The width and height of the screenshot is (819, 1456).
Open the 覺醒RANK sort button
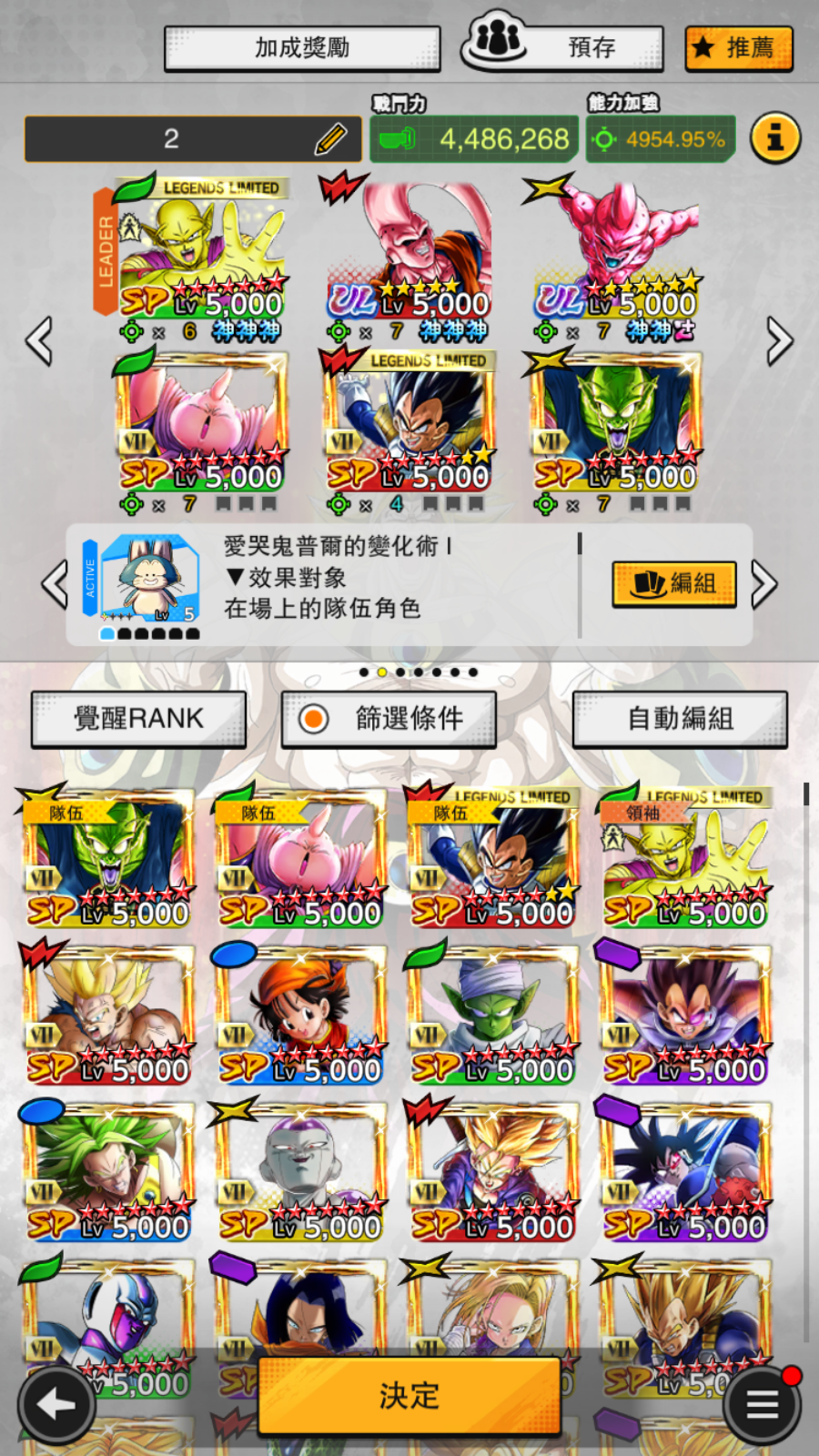coord(138,719)
